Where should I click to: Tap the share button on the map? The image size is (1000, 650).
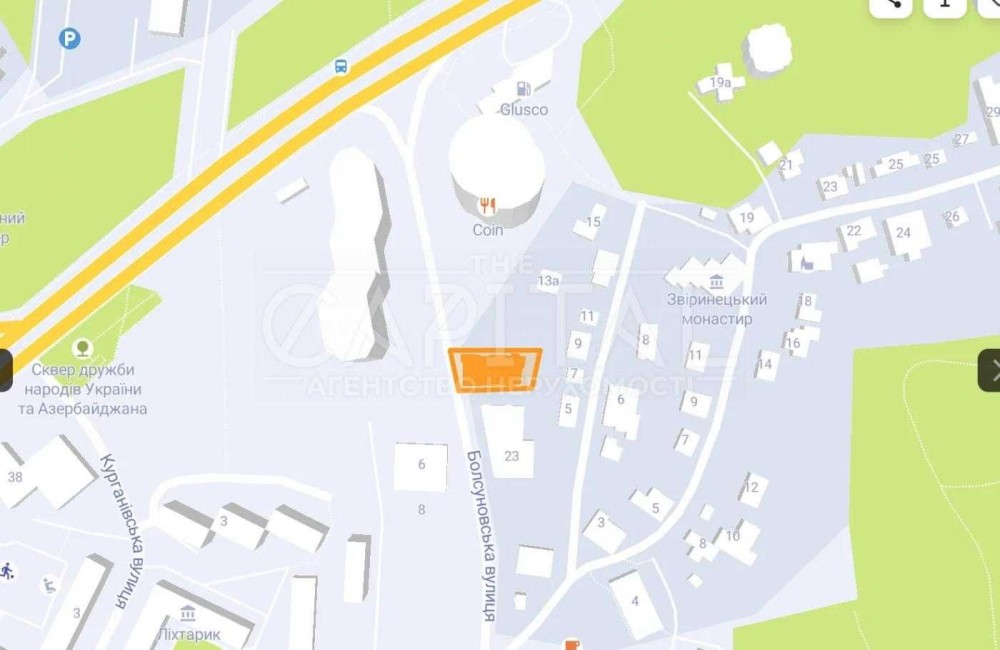tap(890, 3)
